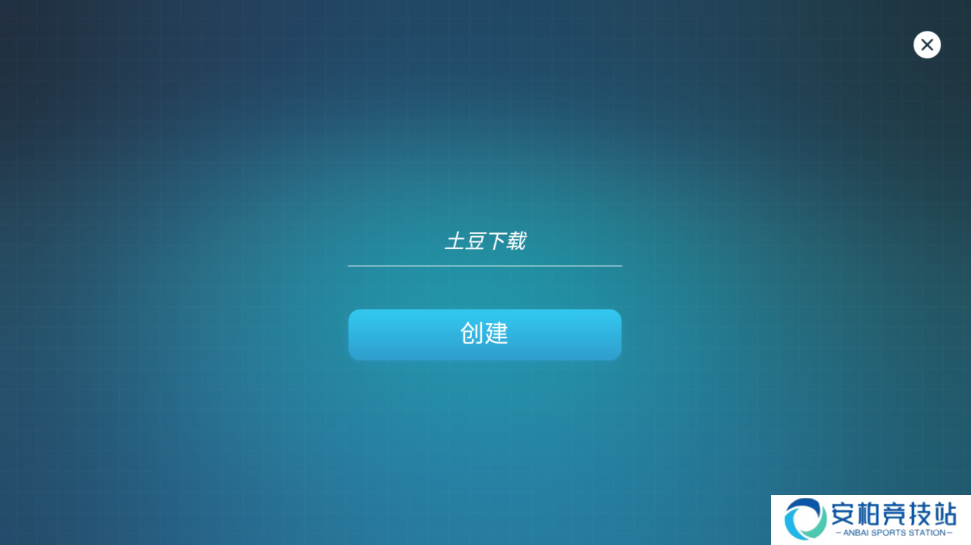Viewport: 971px width, 545px height.
Task: Close the creation screen with the X
Action: (927, 45)
